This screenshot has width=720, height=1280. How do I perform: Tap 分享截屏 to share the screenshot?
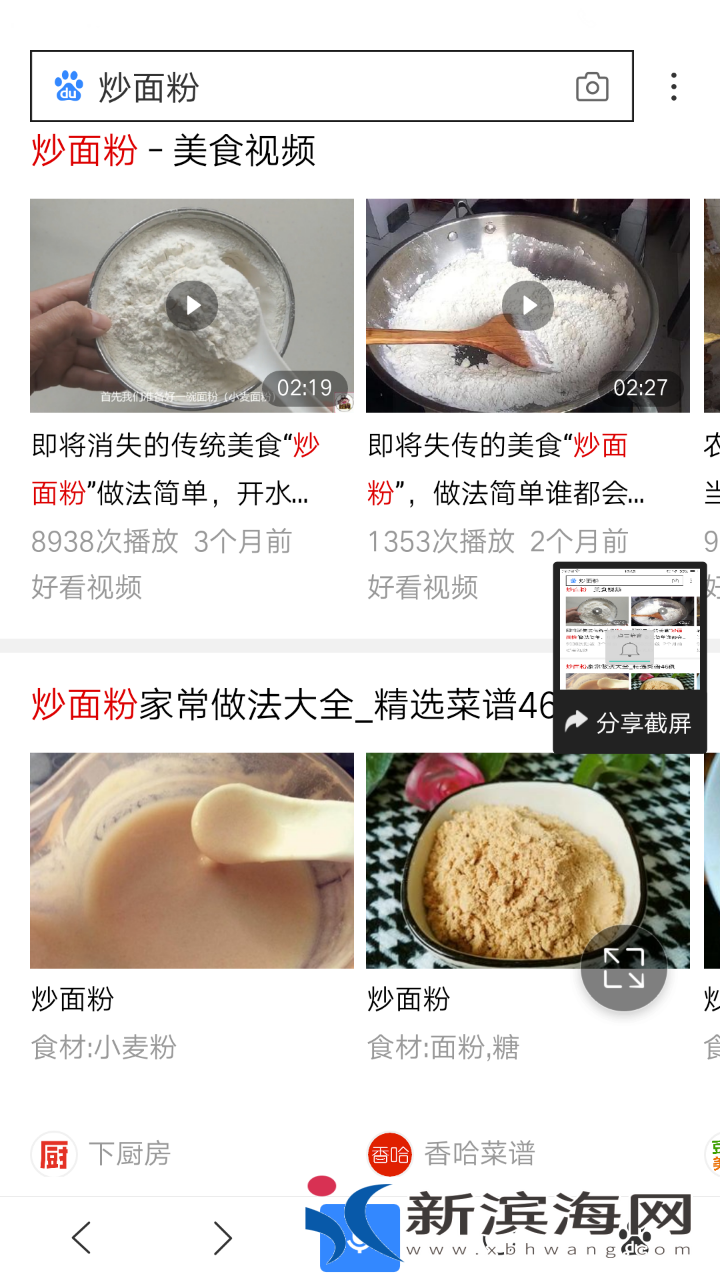coord(630,723)
